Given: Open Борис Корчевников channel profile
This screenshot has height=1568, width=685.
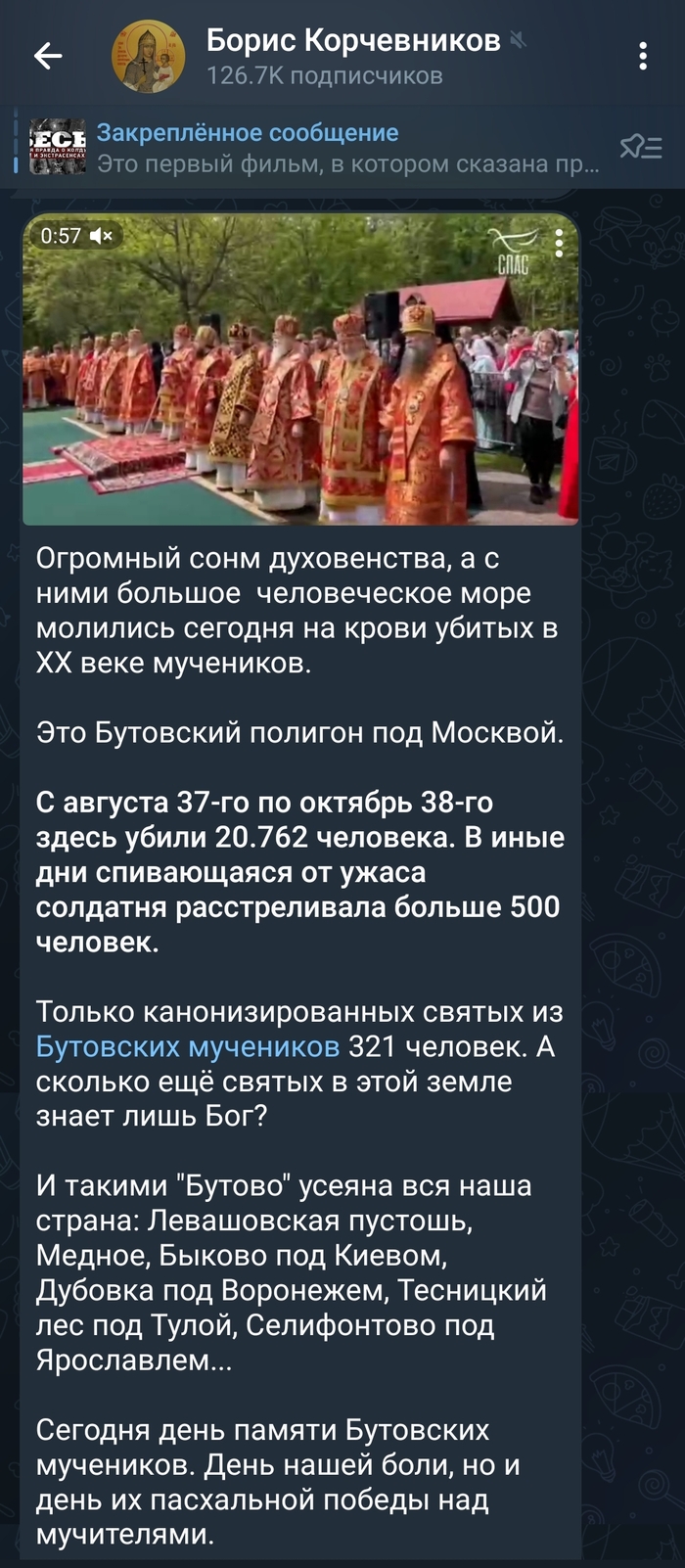Looking at the screenshot, I should pyautogui.click(x=352, y=57).
